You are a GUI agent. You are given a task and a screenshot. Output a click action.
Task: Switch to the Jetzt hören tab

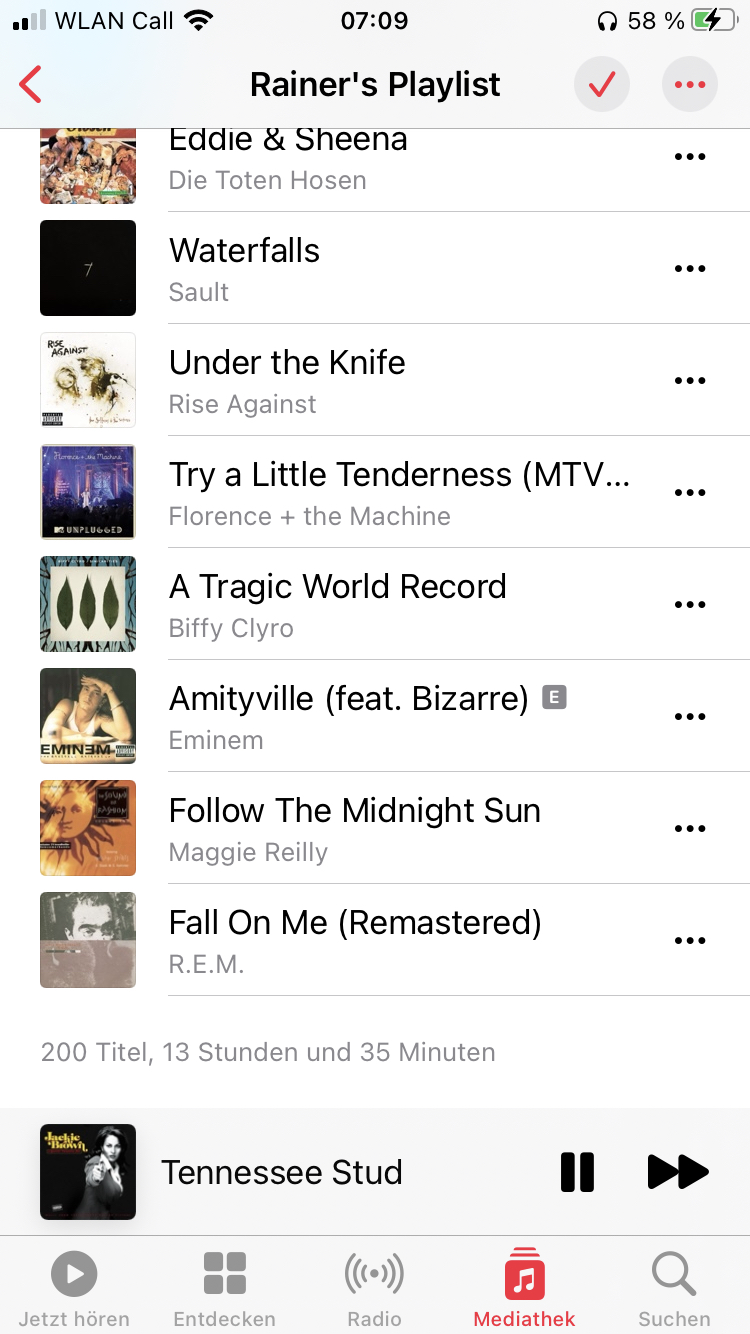[x=74, y=1288]
